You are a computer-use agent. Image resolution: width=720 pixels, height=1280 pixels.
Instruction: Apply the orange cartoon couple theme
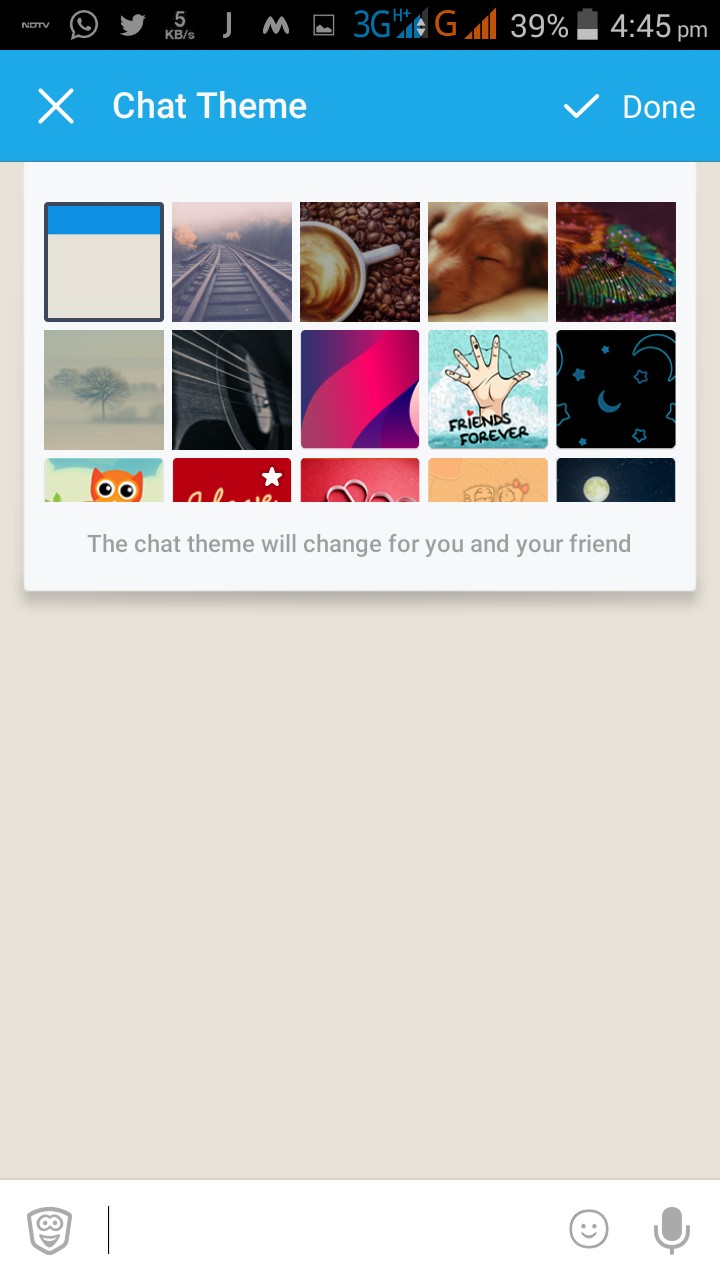point(488,481)
